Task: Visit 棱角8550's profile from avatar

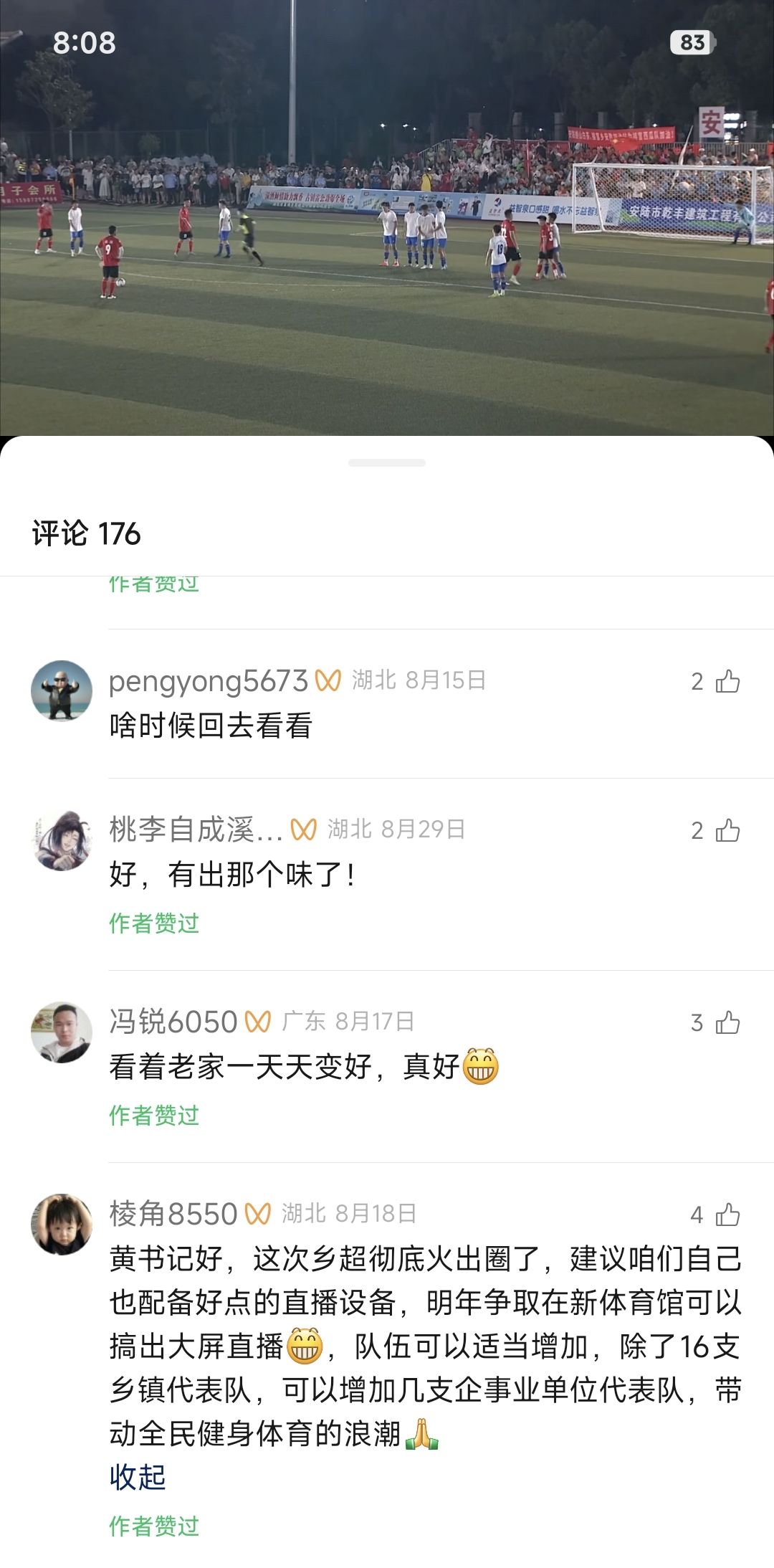Action: pos(62,1225)
